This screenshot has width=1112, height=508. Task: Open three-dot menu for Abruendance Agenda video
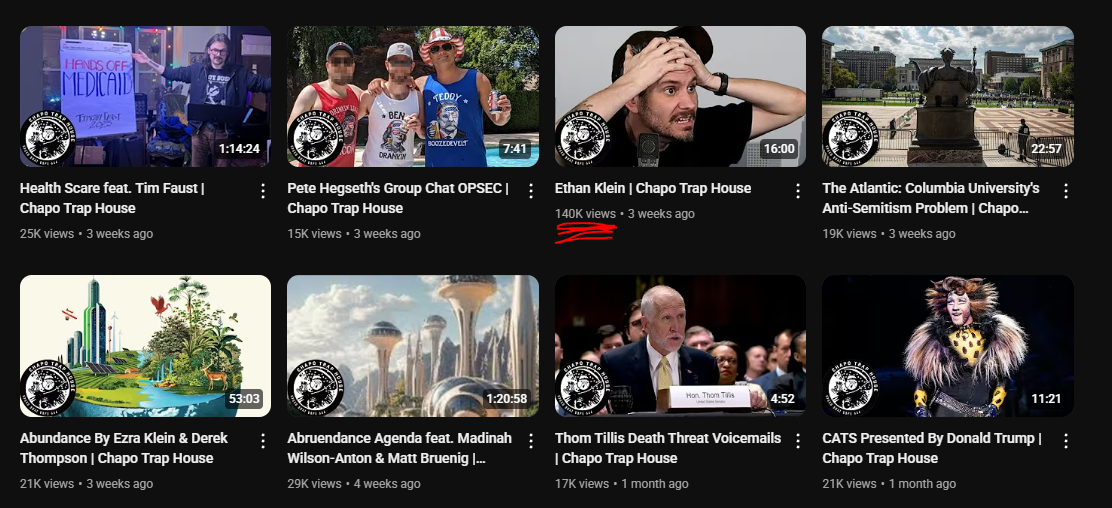531,440
